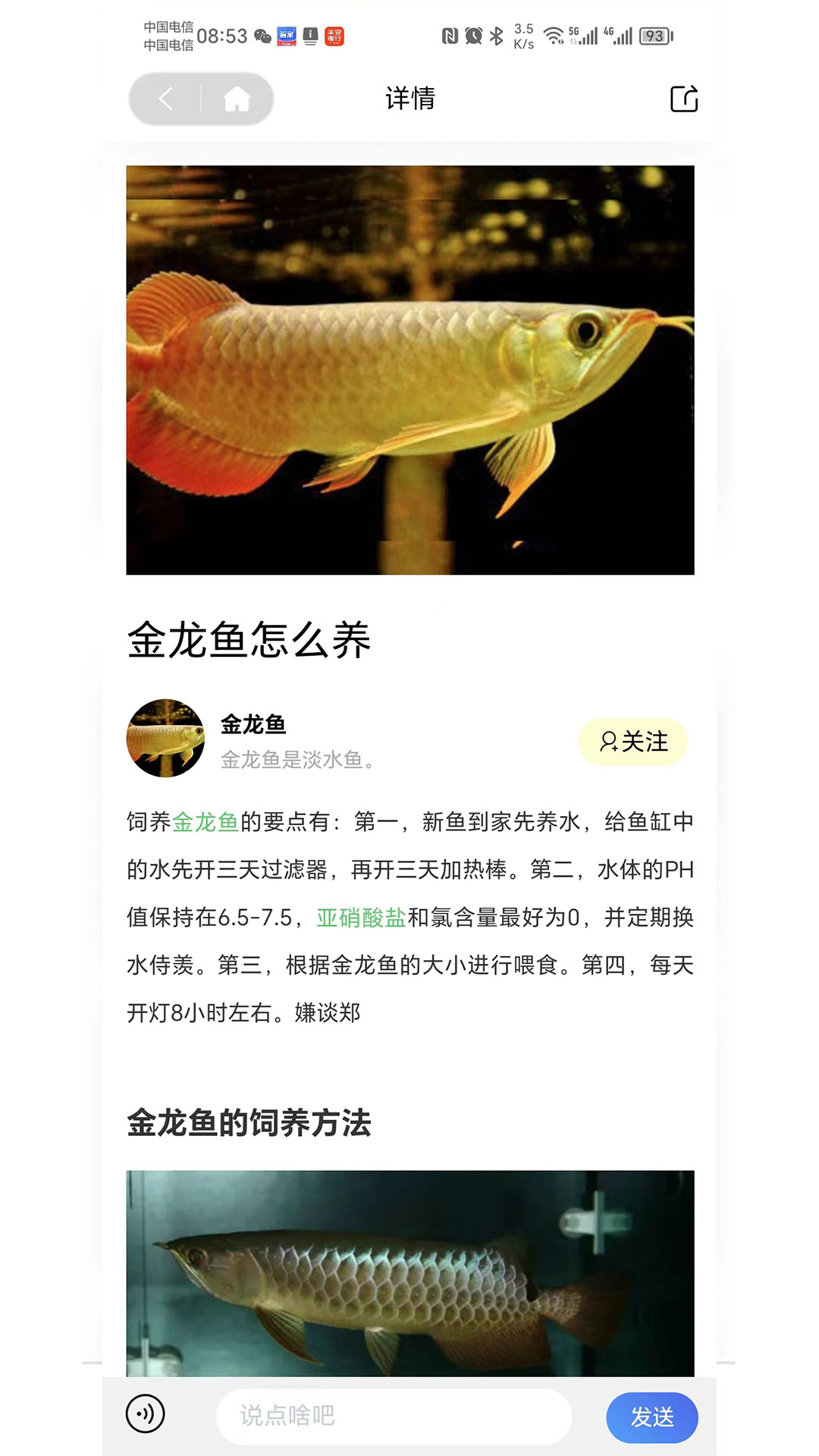
Task: Open the share icon at top right
Action: coord(683,99)
